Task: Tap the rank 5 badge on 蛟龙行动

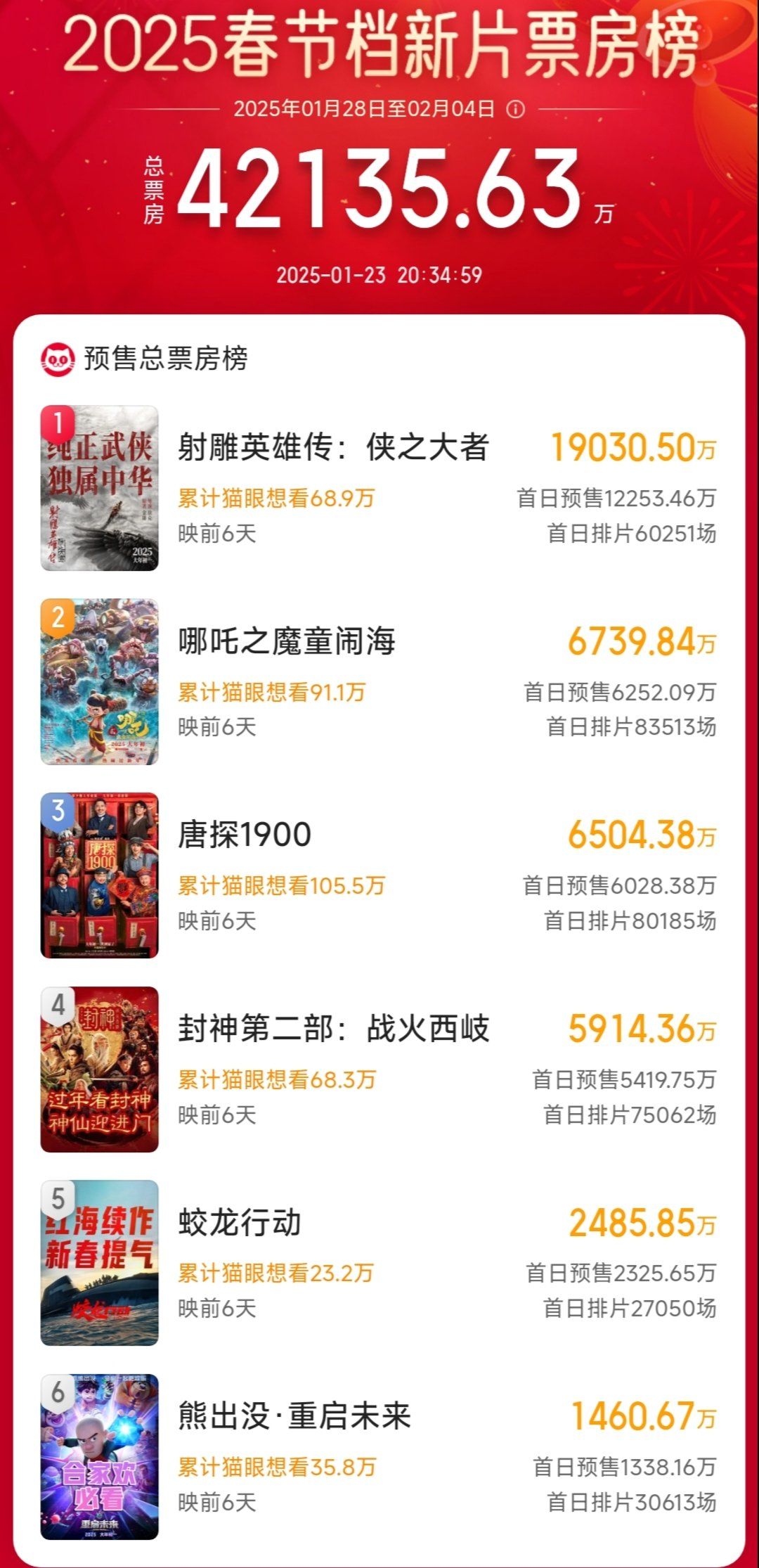Action: (59, 1200)
